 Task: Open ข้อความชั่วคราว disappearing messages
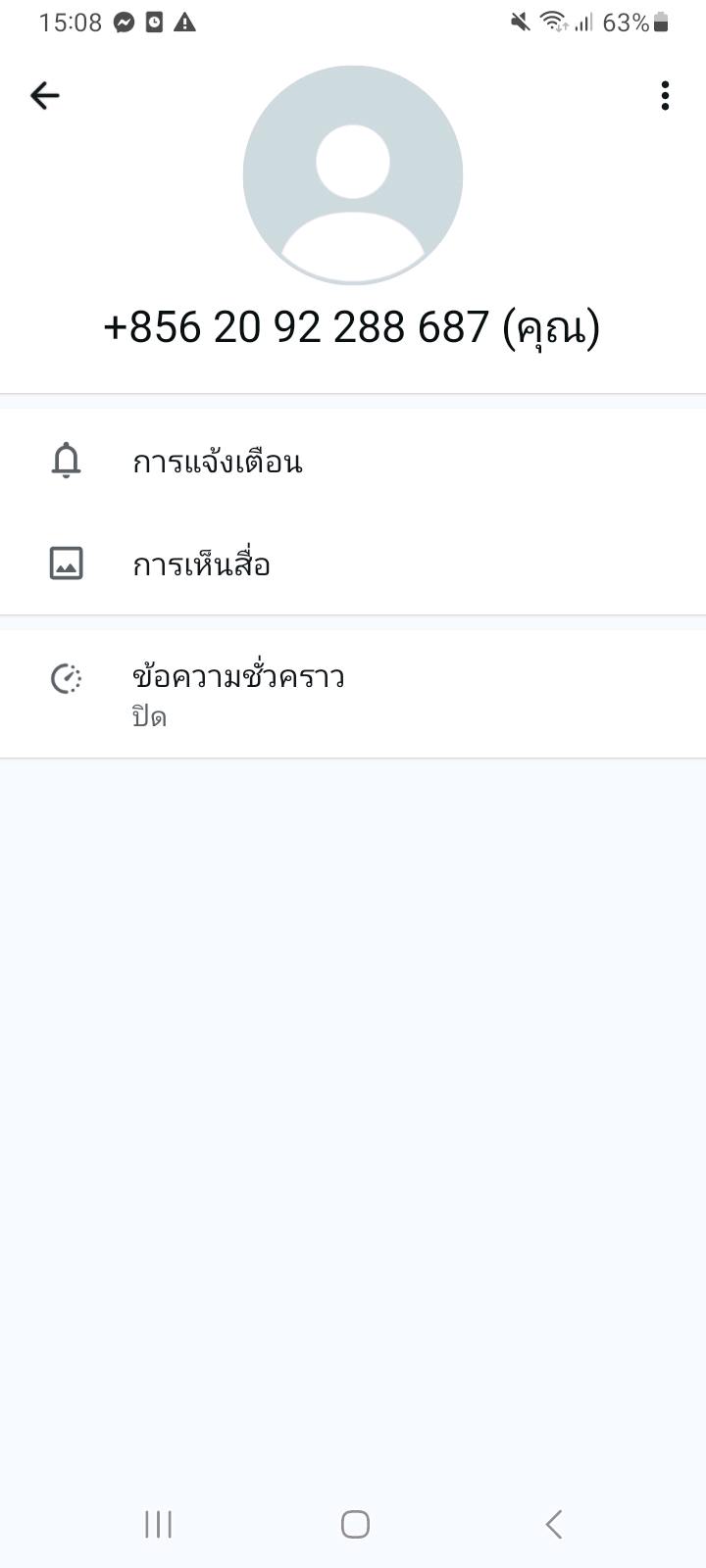point(353,694)
